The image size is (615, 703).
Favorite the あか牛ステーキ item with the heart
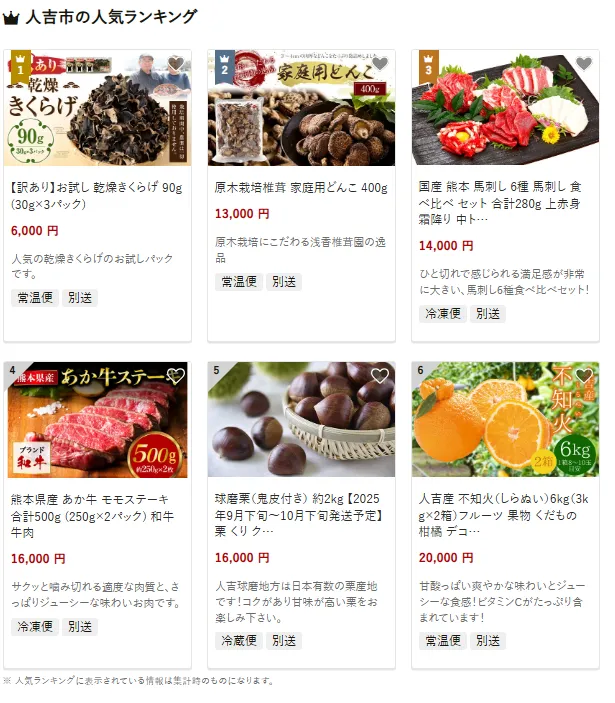click(x=176, y=376)
